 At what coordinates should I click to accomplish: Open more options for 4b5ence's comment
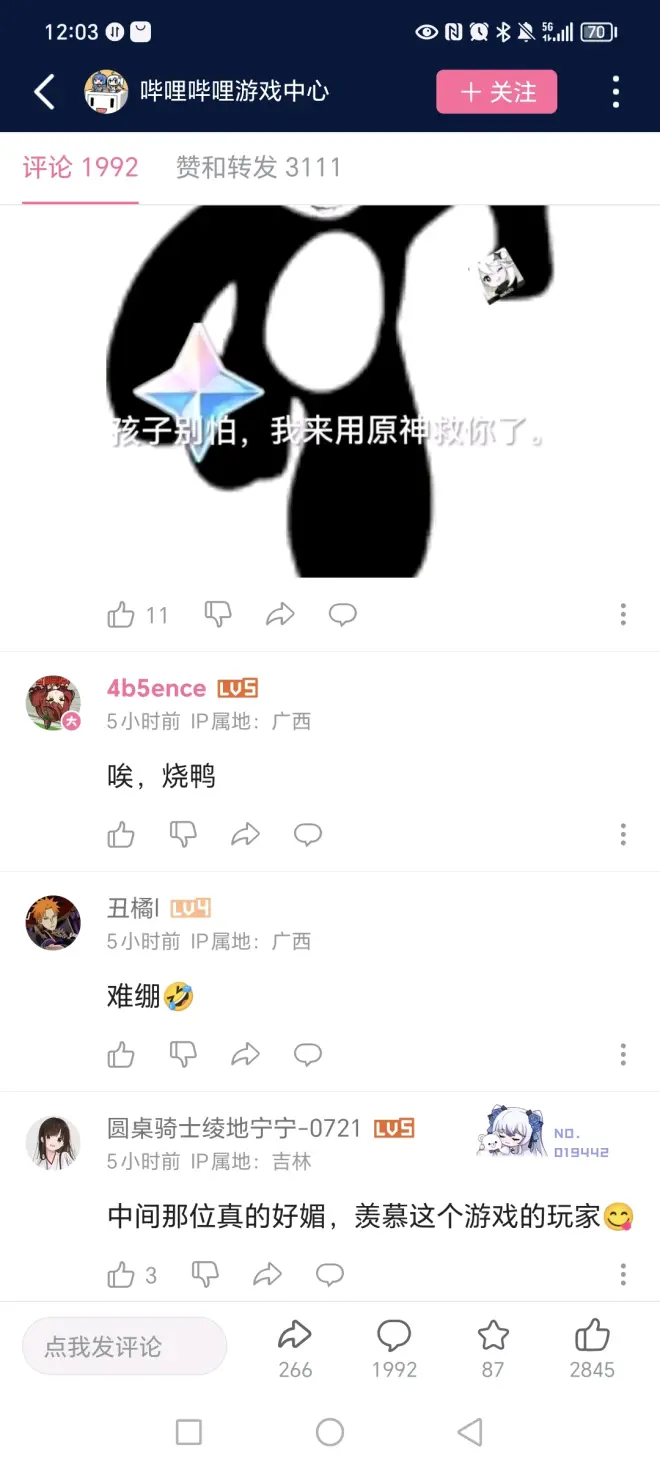click(x=623, y=834)
